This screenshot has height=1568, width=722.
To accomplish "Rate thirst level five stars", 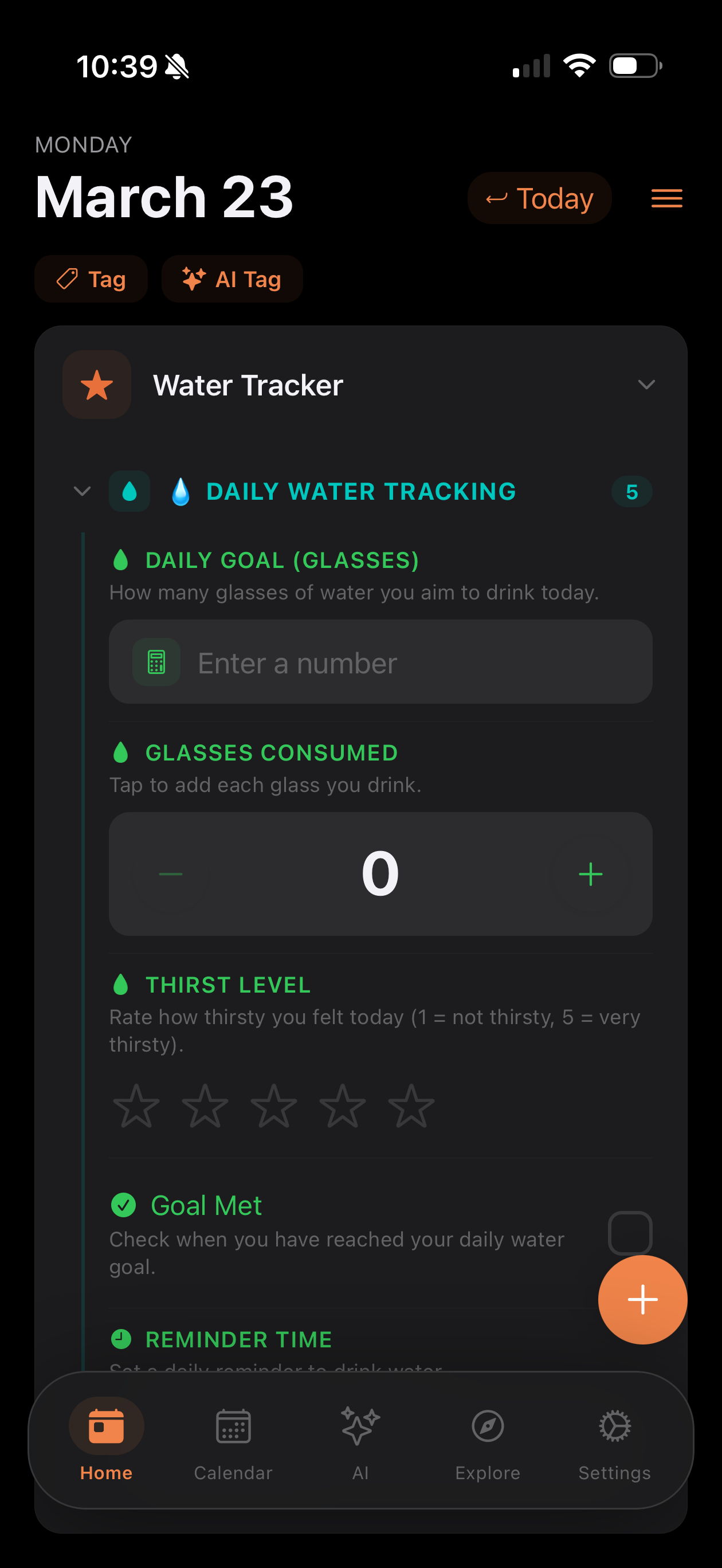I will (410, 1105).
